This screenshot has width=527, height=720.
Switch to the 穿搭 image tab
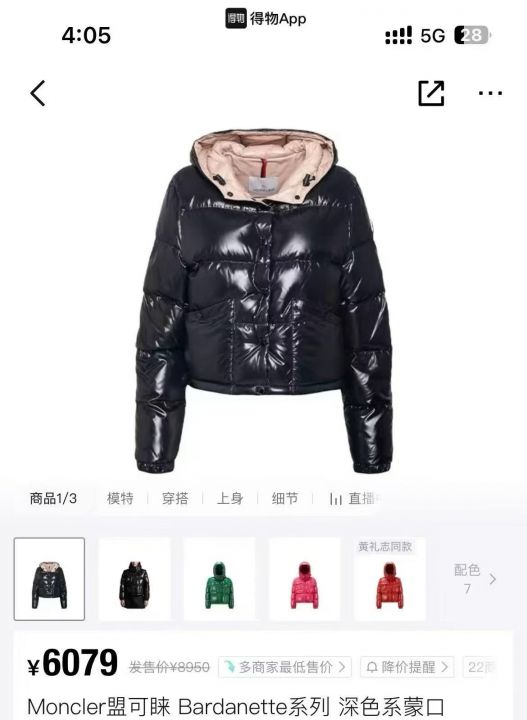pos(175,498)
